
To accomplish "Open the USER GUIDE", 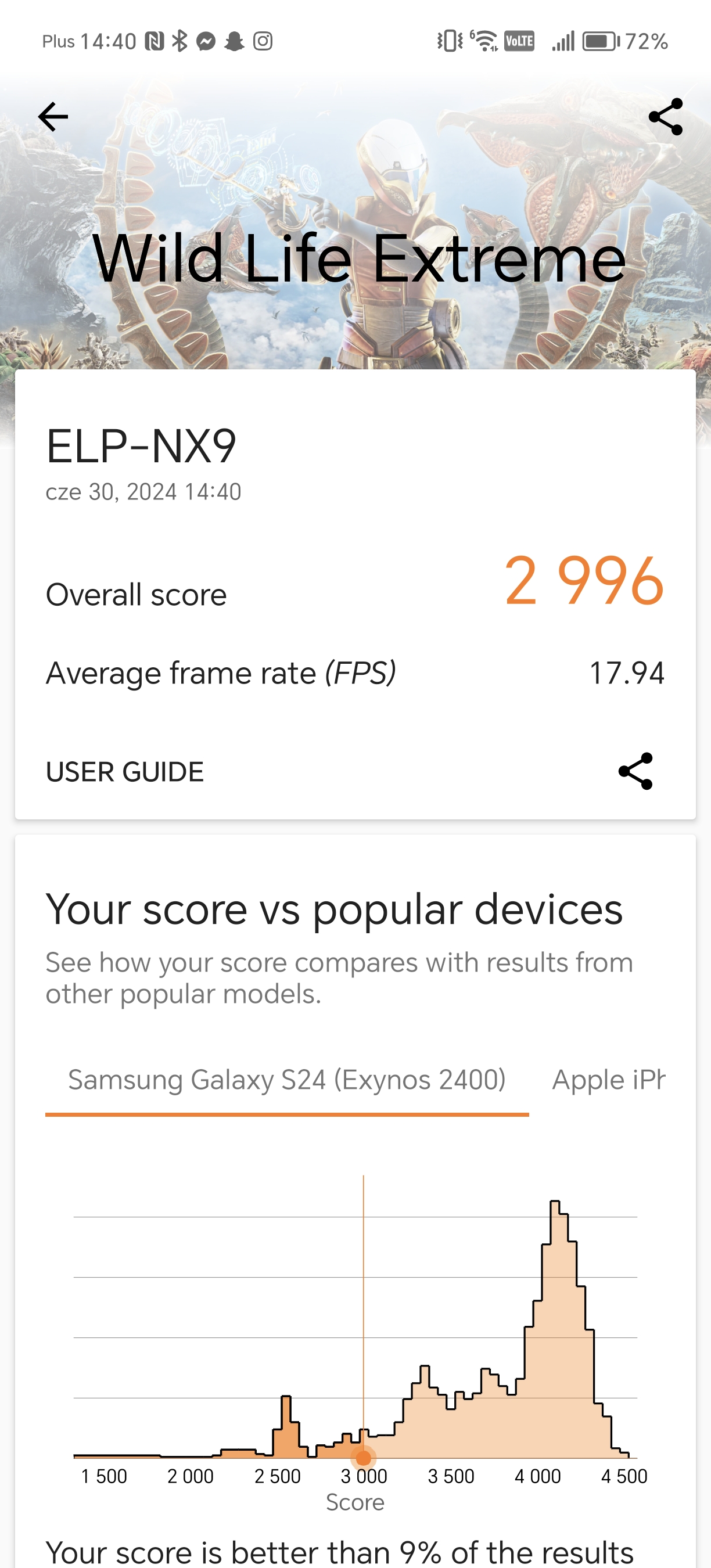I will click(x=125, y=772).
